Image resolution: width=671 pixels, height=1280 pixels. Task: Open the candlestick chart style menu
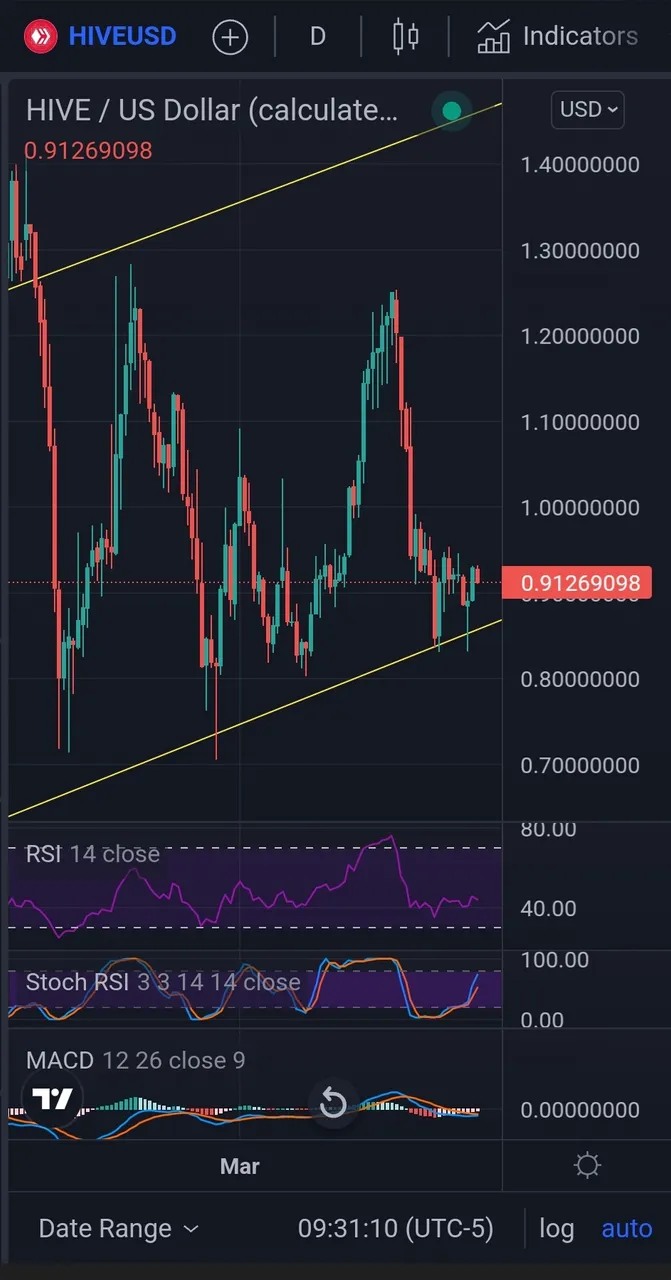(406, 37)
